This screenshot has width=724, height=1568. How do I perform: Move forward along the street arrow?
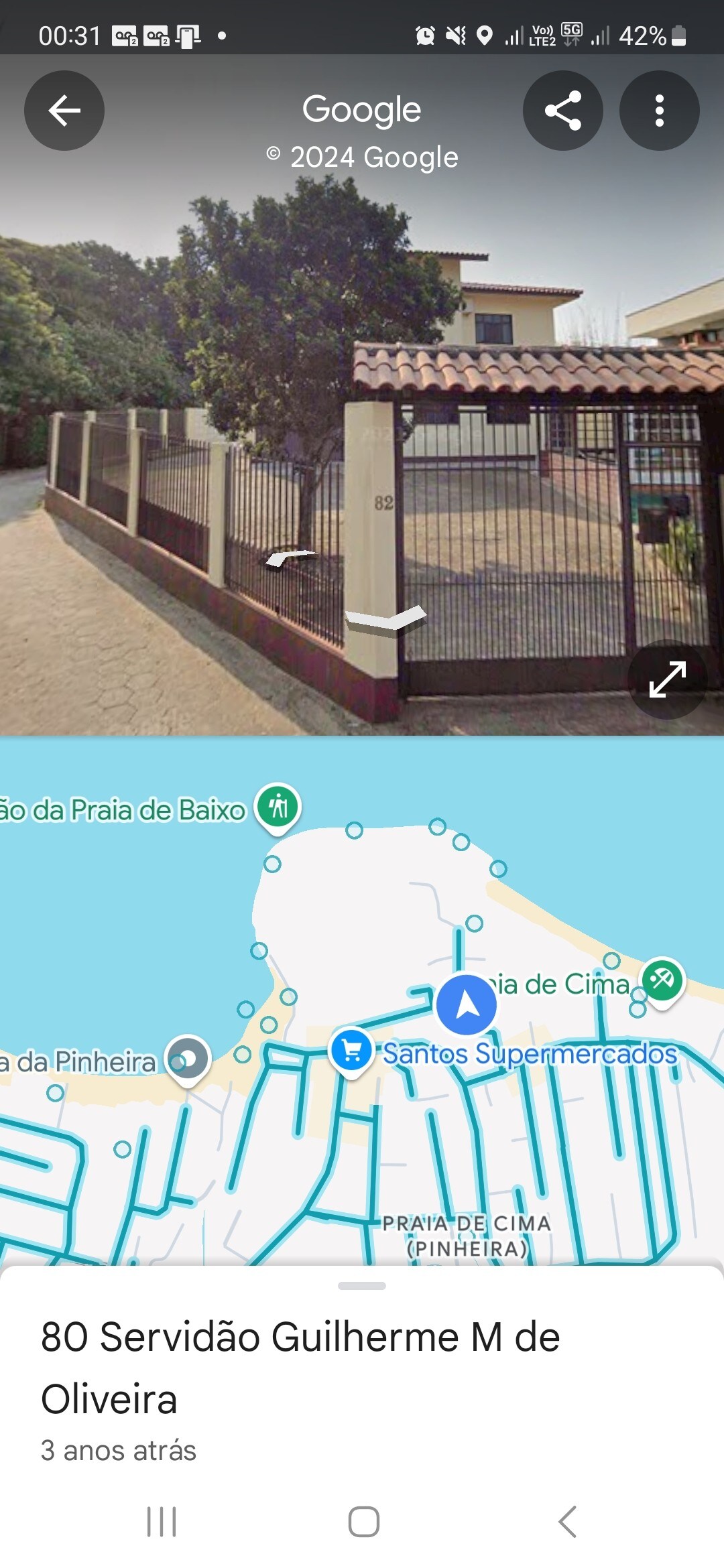(x=385, y=619)
